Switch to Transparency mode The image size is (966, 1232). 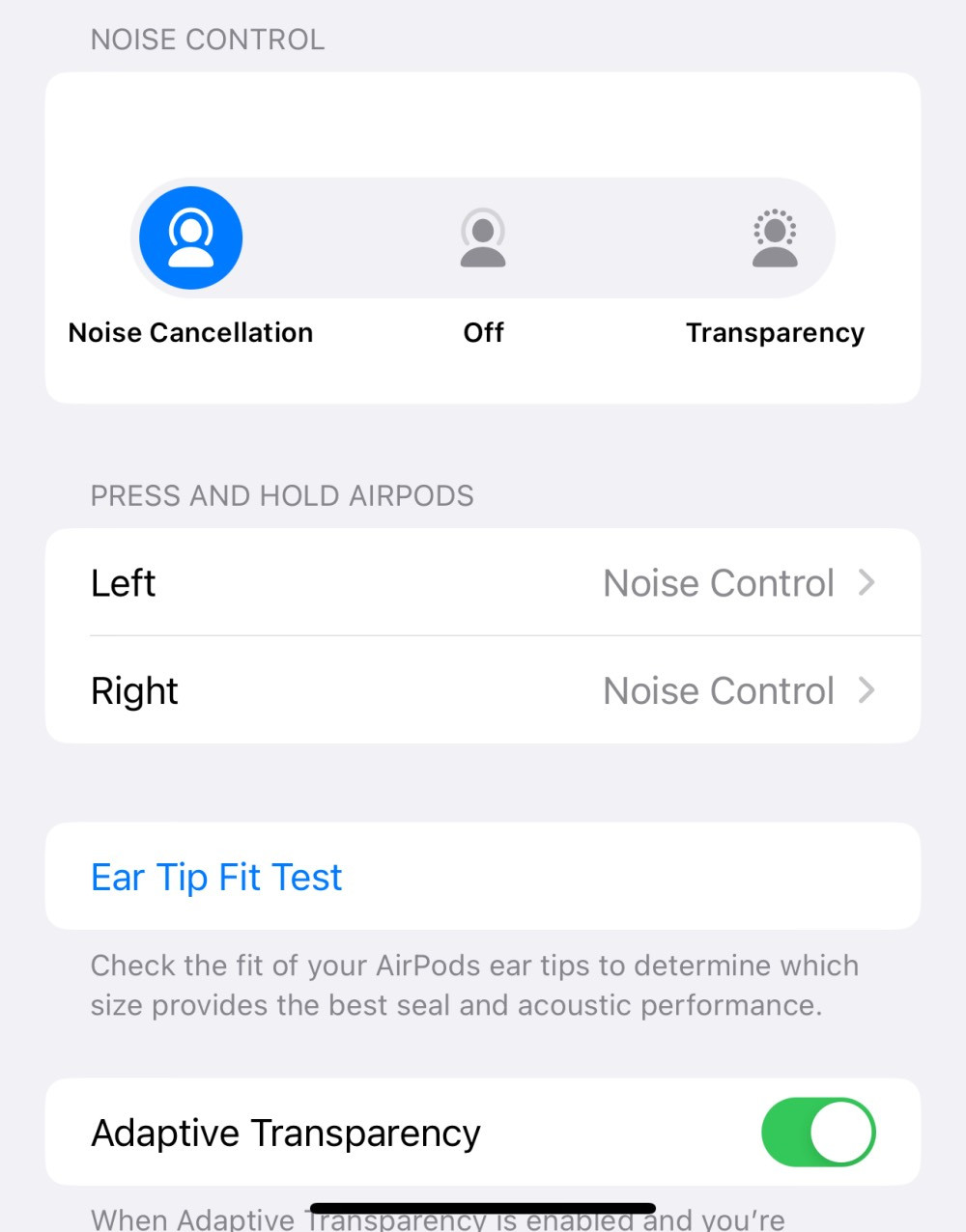click(775, 238)
